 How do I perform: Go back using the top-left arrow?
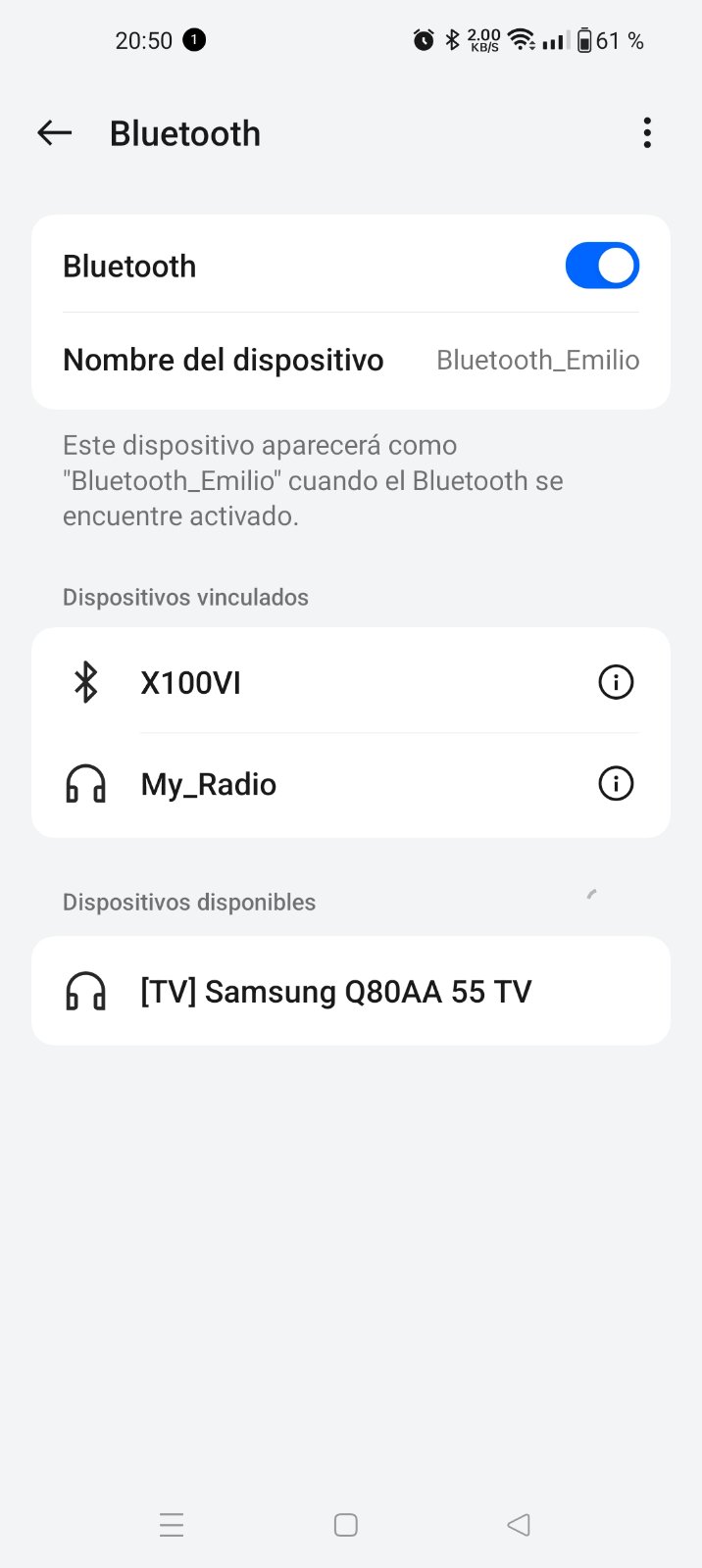[55, 133]
